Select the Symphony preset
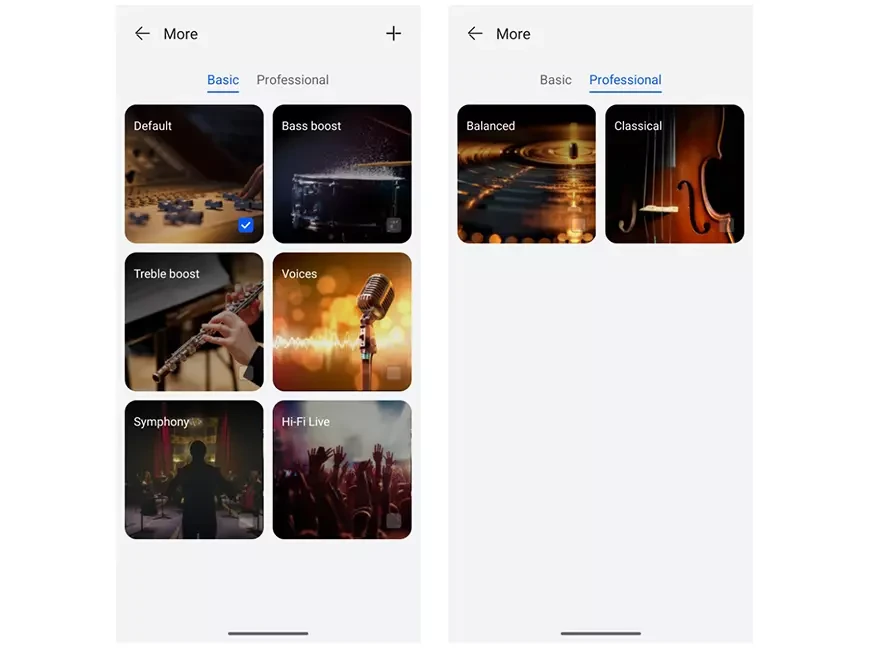Image resolution: width=870 pixels, height=650 pixels. (x=194, y=469)
